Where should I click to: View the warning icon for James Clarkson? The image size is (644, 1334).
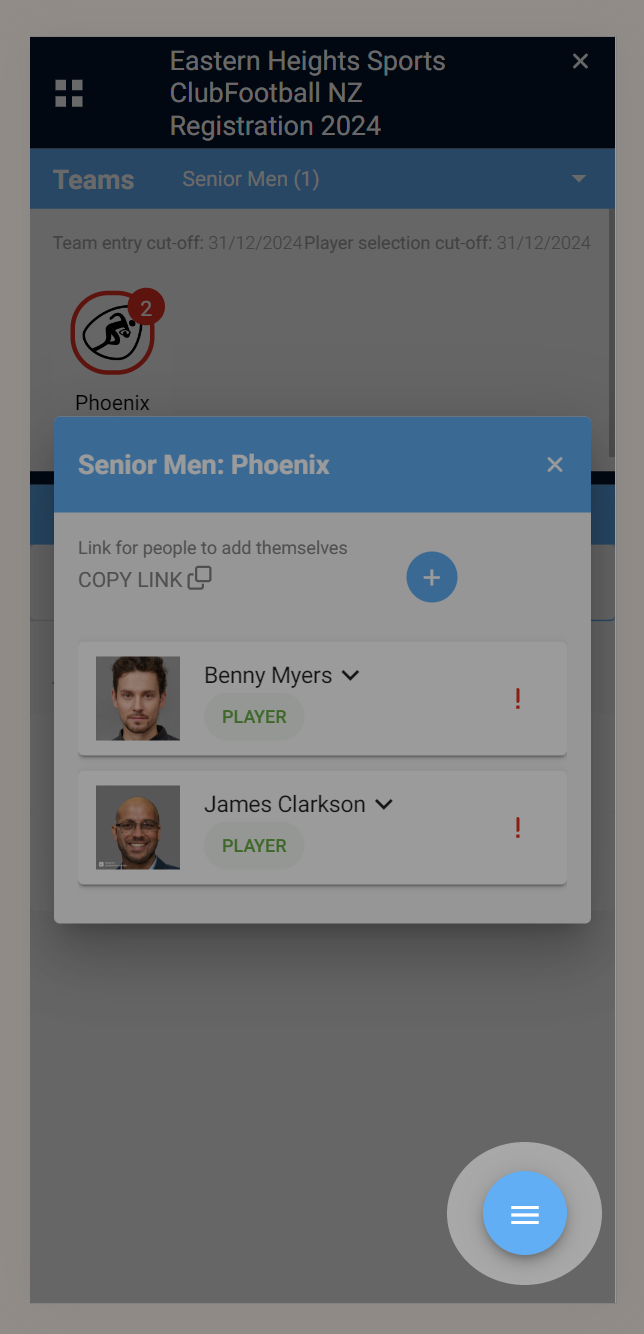click(x=517, y=828)
